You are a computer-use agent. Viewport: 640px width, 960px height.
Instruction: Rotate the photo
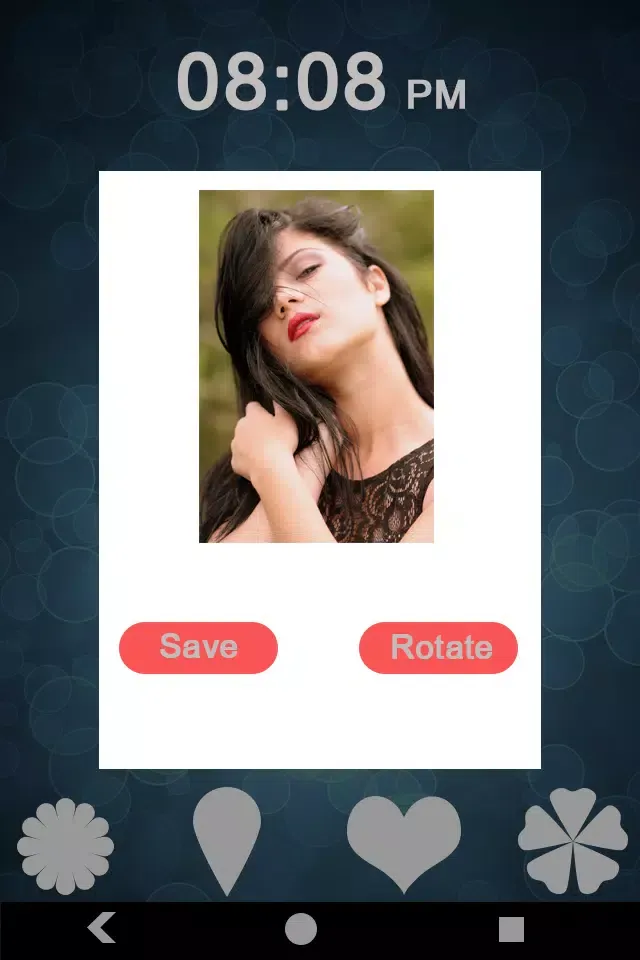tap(438, 647)
